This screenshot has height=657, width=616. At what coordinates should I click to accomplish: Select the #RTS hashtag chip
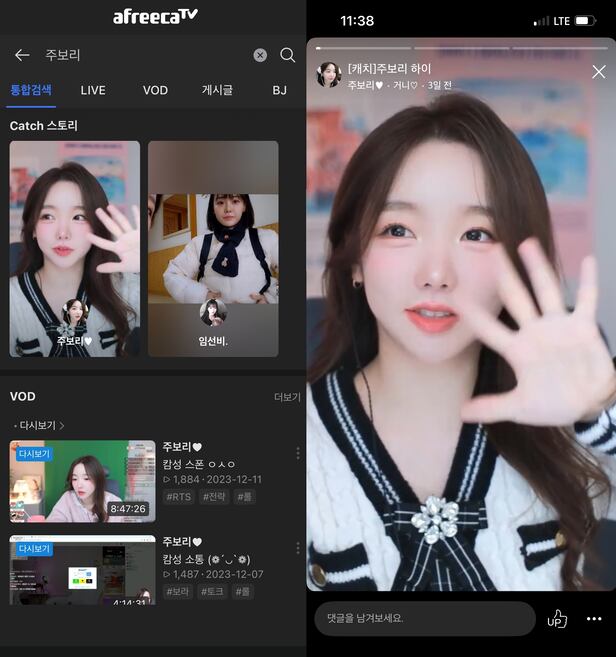[179, 497]
